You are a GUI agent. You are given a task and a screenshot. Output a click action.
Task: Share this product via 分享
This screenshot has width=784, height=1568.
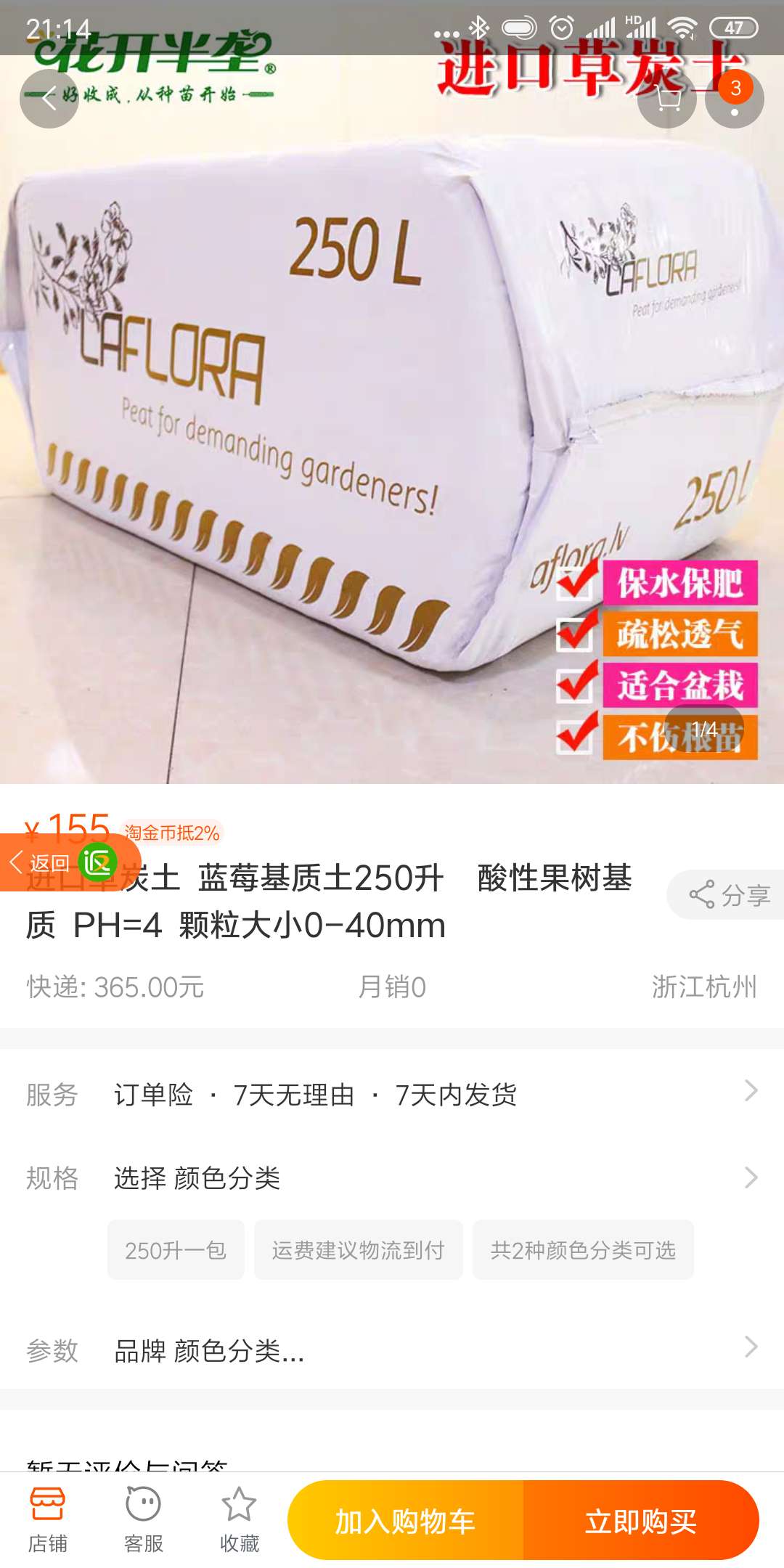coord(729,895)
